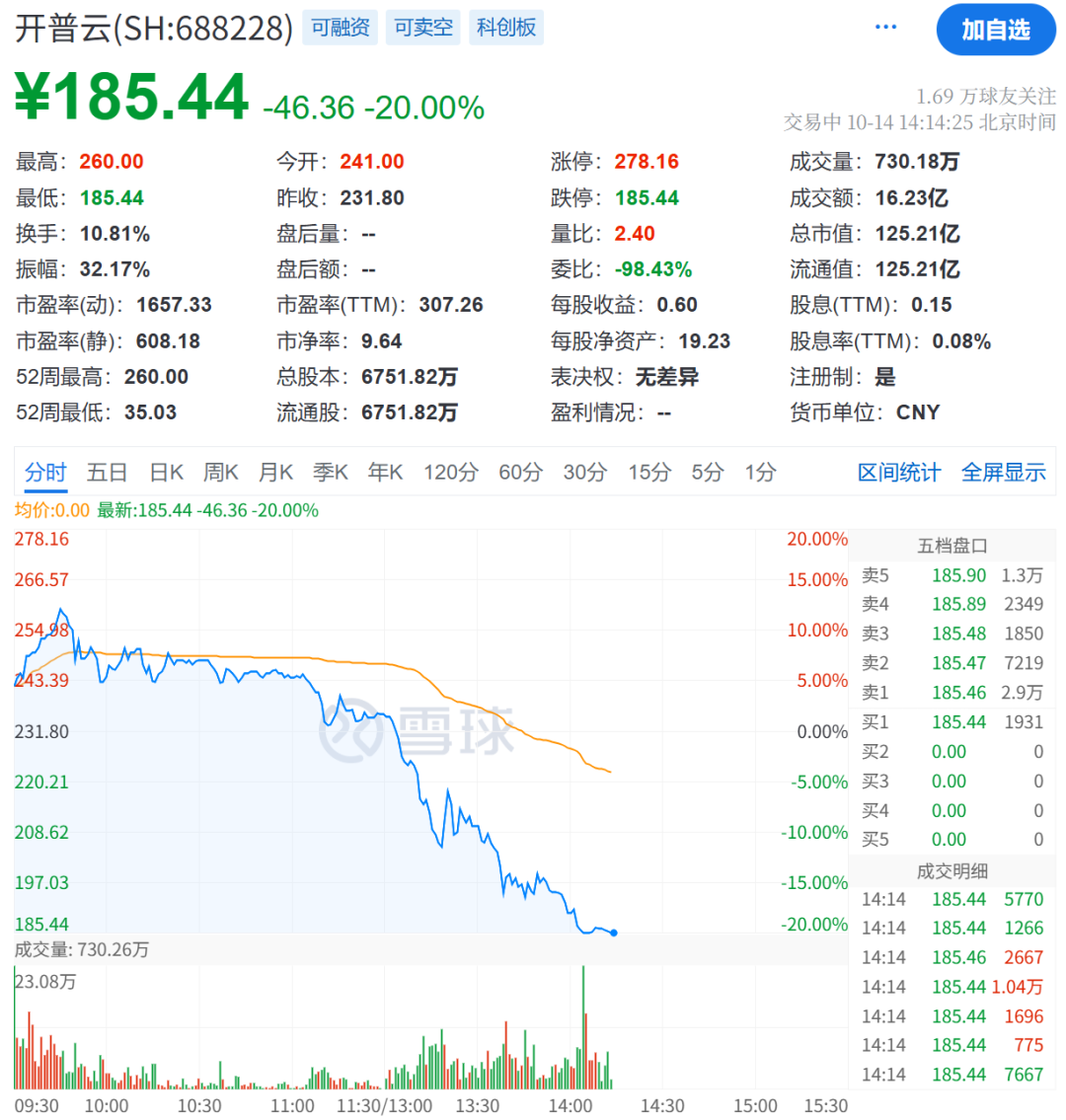Switch to the 日K chart tab

pyautogui.click(x=166, y=473)
